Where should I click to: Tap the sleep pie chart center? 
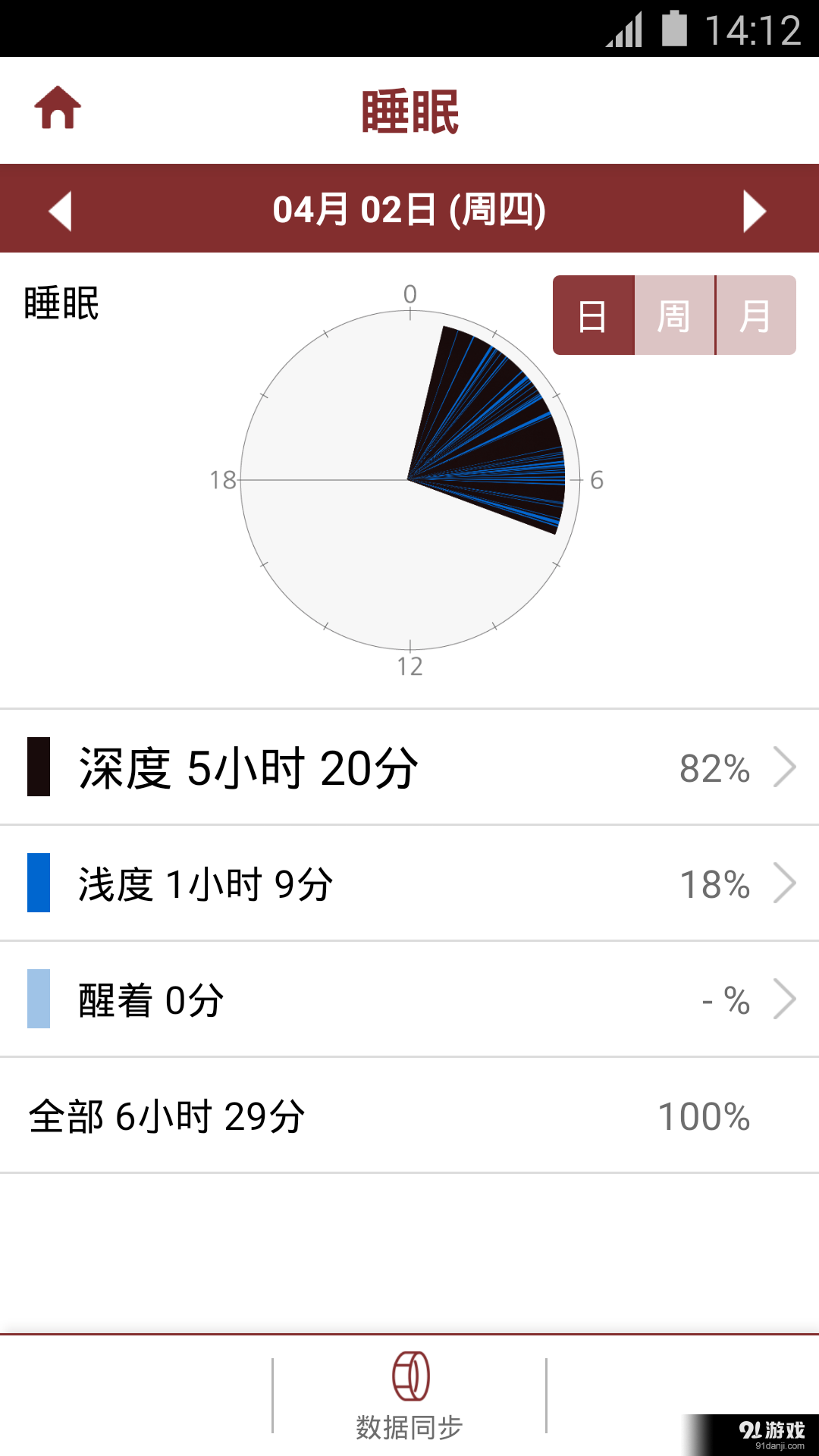pos(409,479)
